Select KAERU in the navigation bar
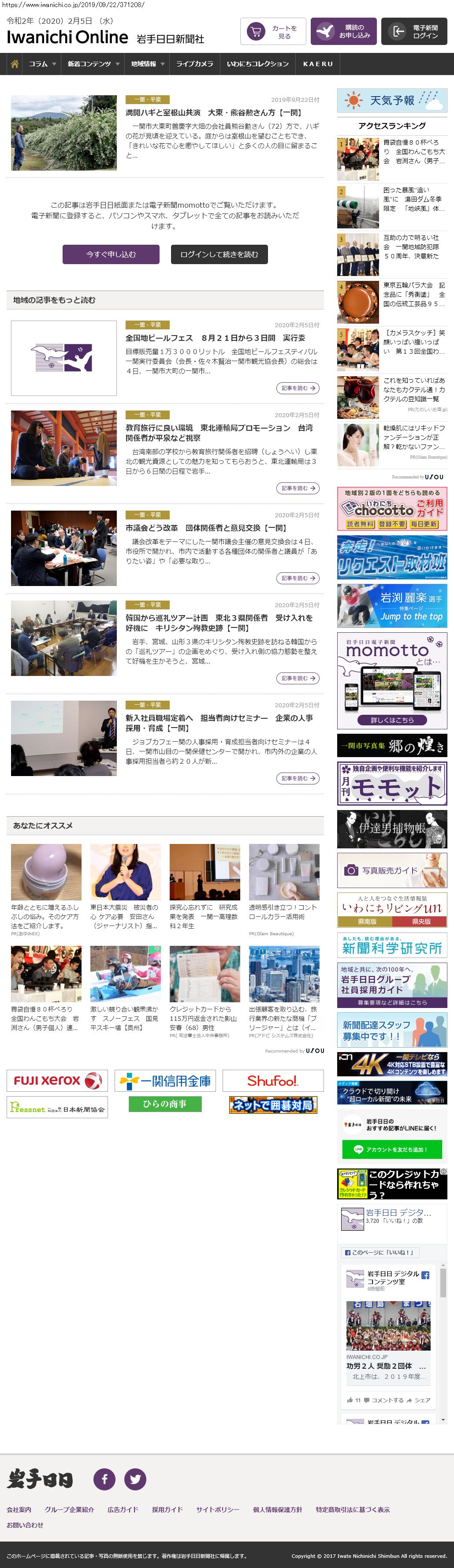 point(318,64)
